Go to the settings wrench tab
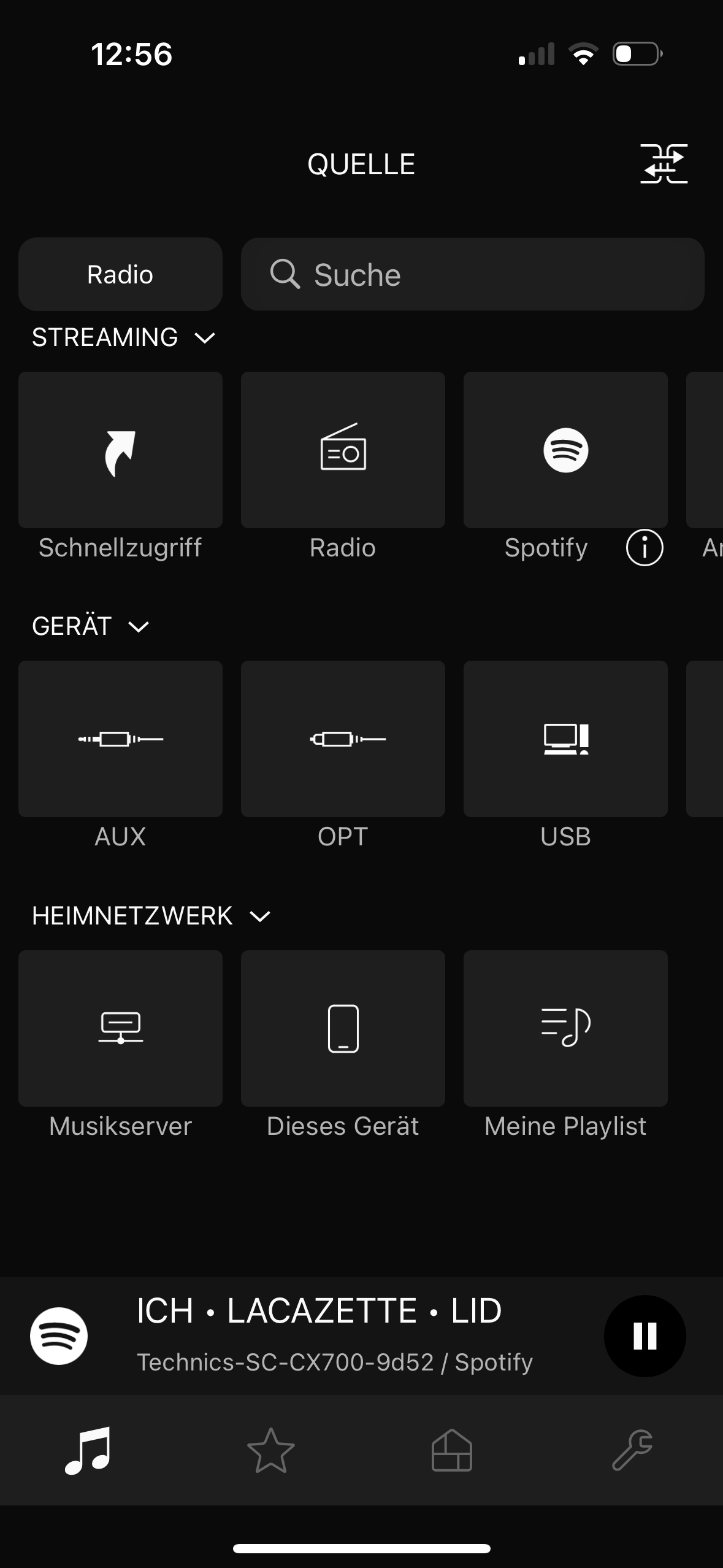 click(632, 1450)
